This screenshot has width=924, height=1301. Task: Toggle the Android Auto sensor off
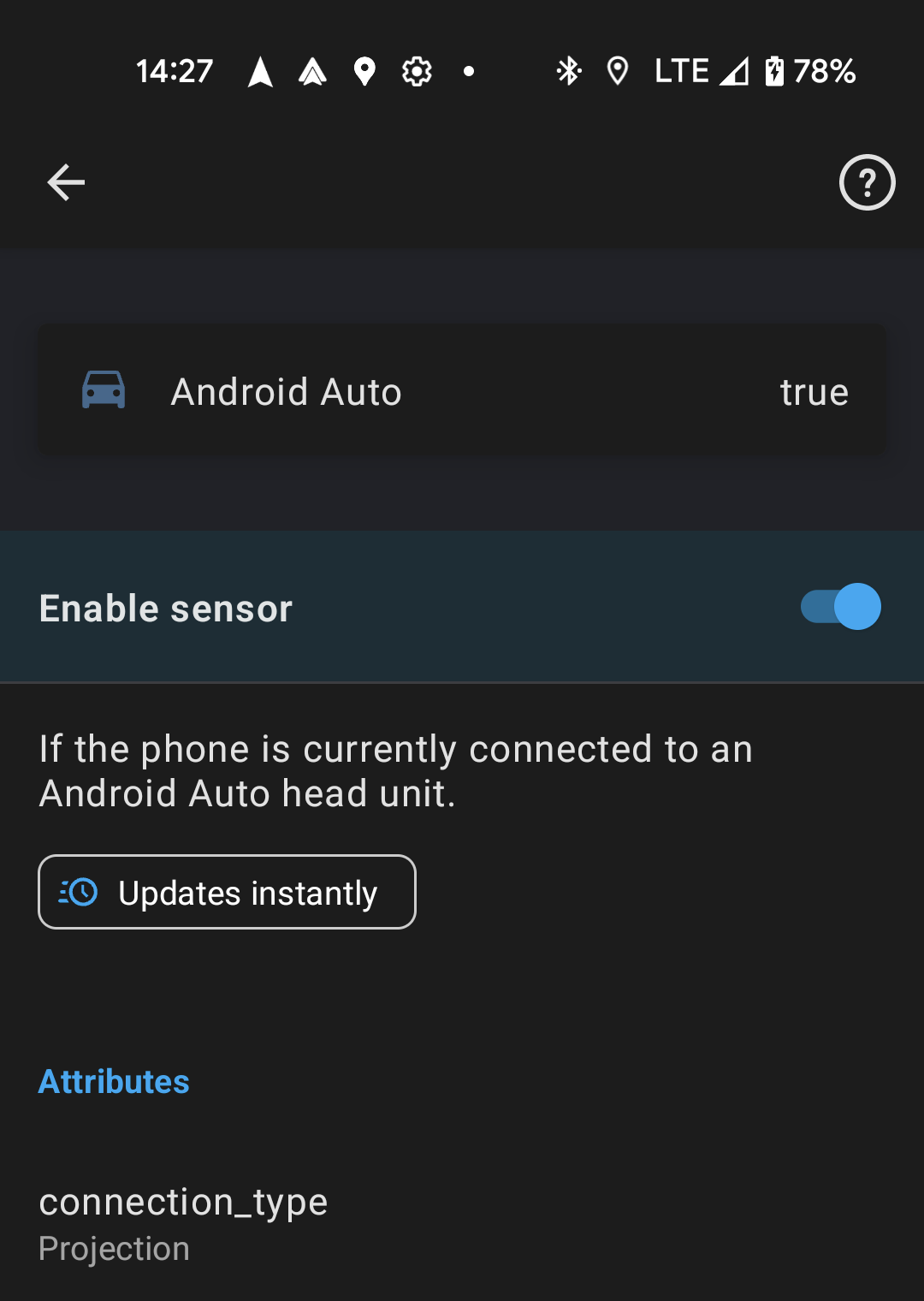[x=839, y=607]
